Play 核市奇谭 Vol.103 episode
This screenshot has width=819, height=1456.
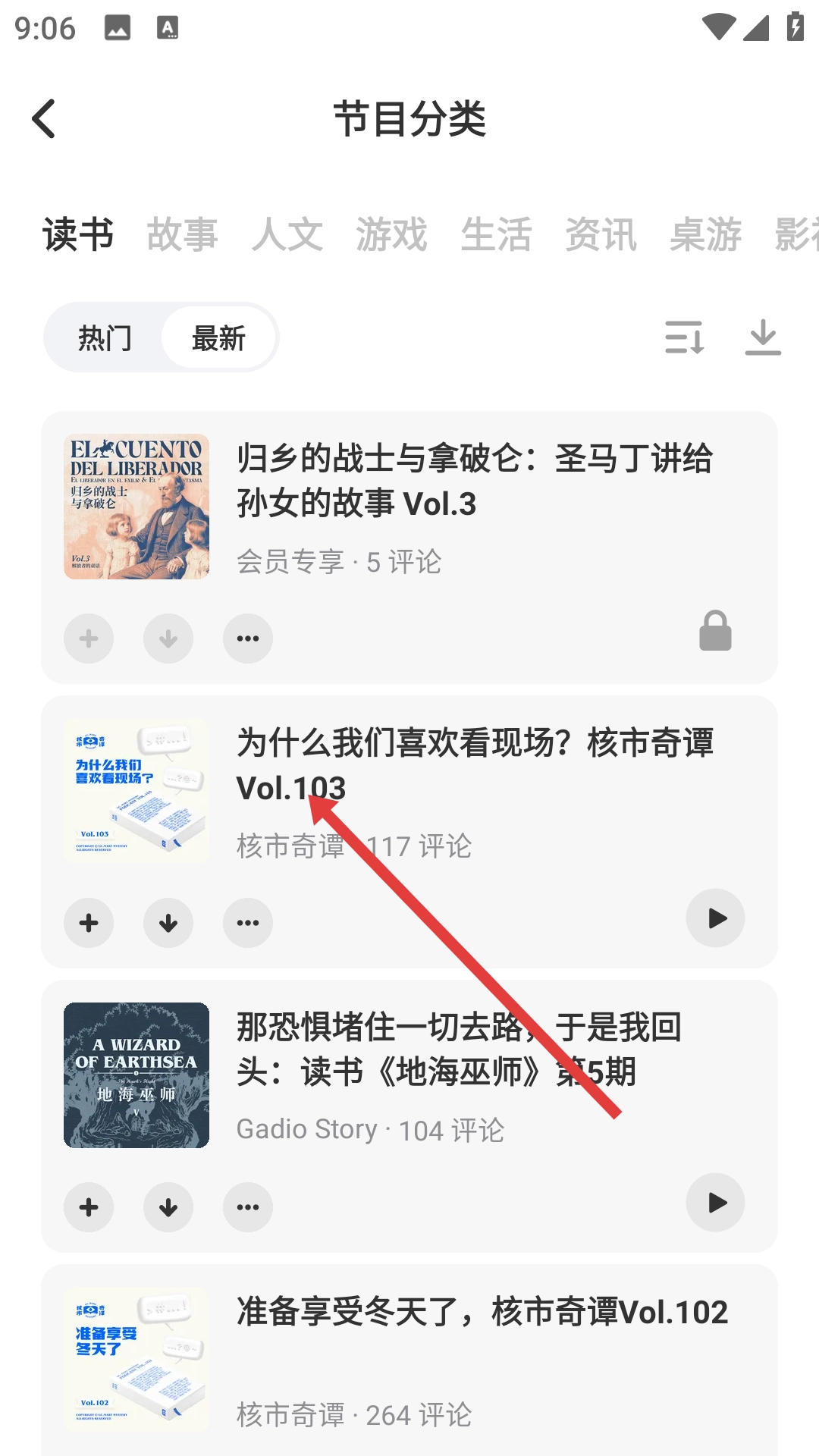click(715, 918)
